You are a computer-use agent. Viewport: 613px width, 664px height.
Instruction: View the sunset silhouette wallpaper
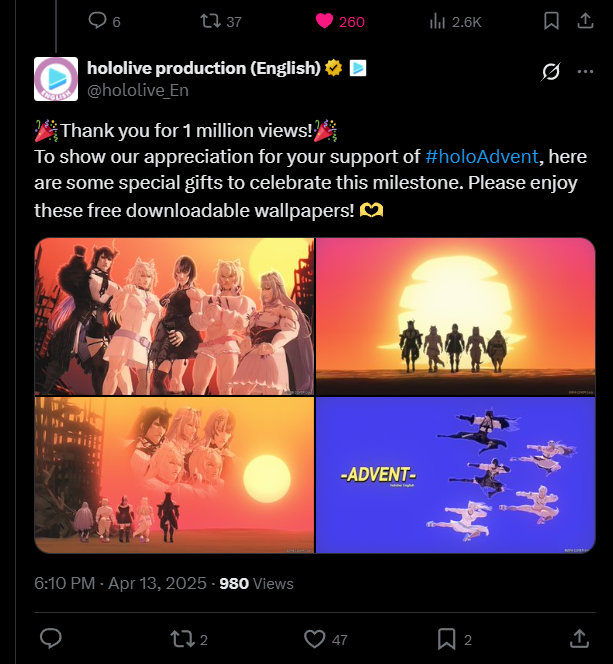(x=455, y=316)
